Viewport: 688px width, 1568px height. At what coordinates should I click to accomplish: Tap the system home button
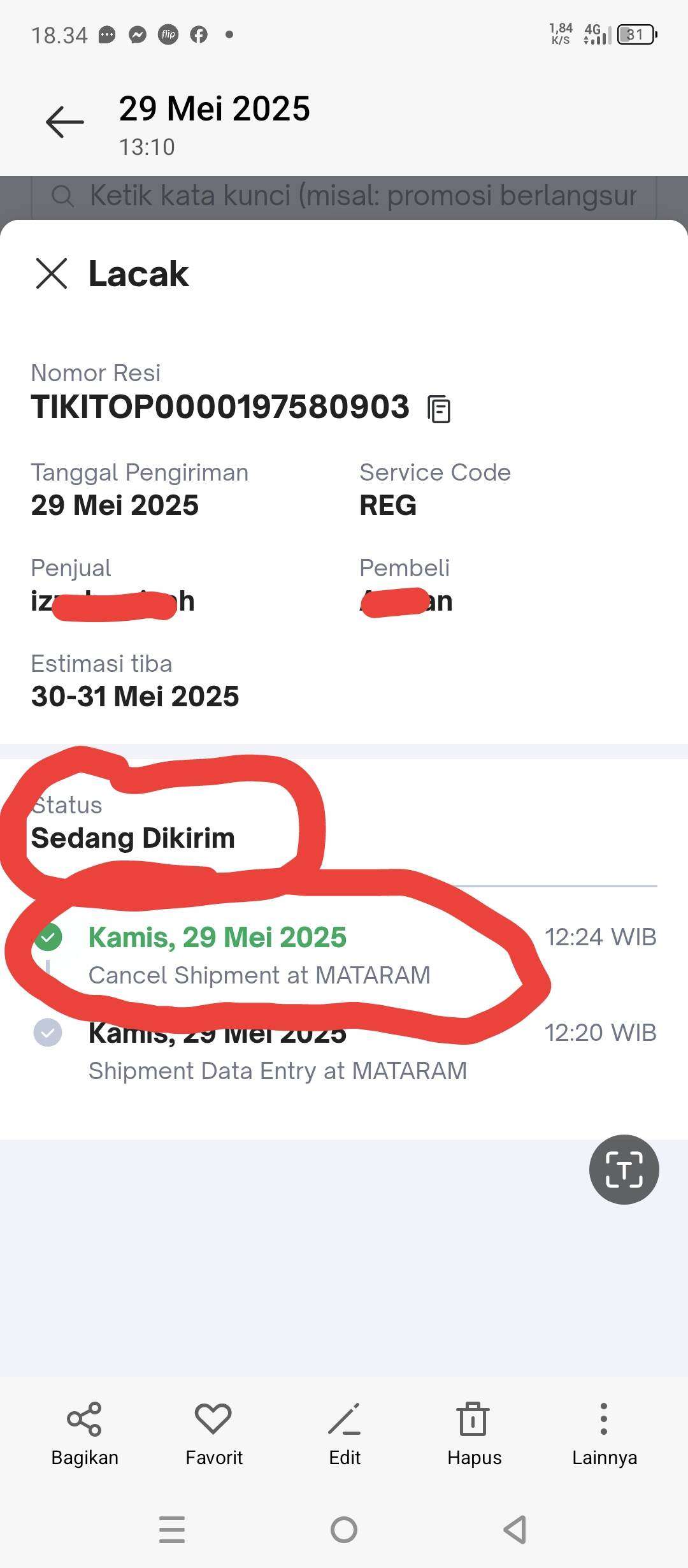coord(344,1530)
